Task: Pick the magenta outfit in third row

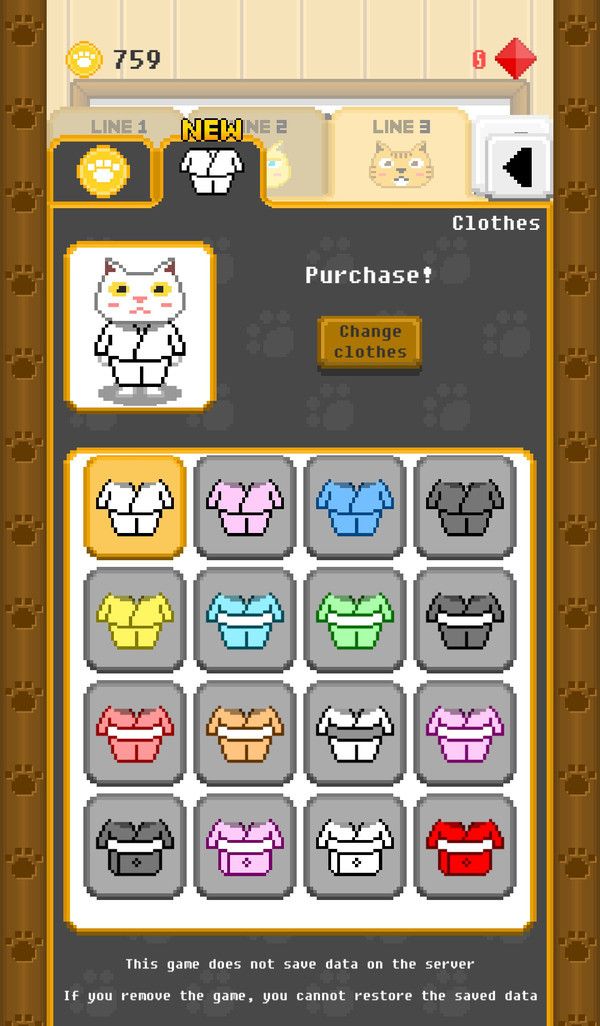Action: click(x=465, y=733)
